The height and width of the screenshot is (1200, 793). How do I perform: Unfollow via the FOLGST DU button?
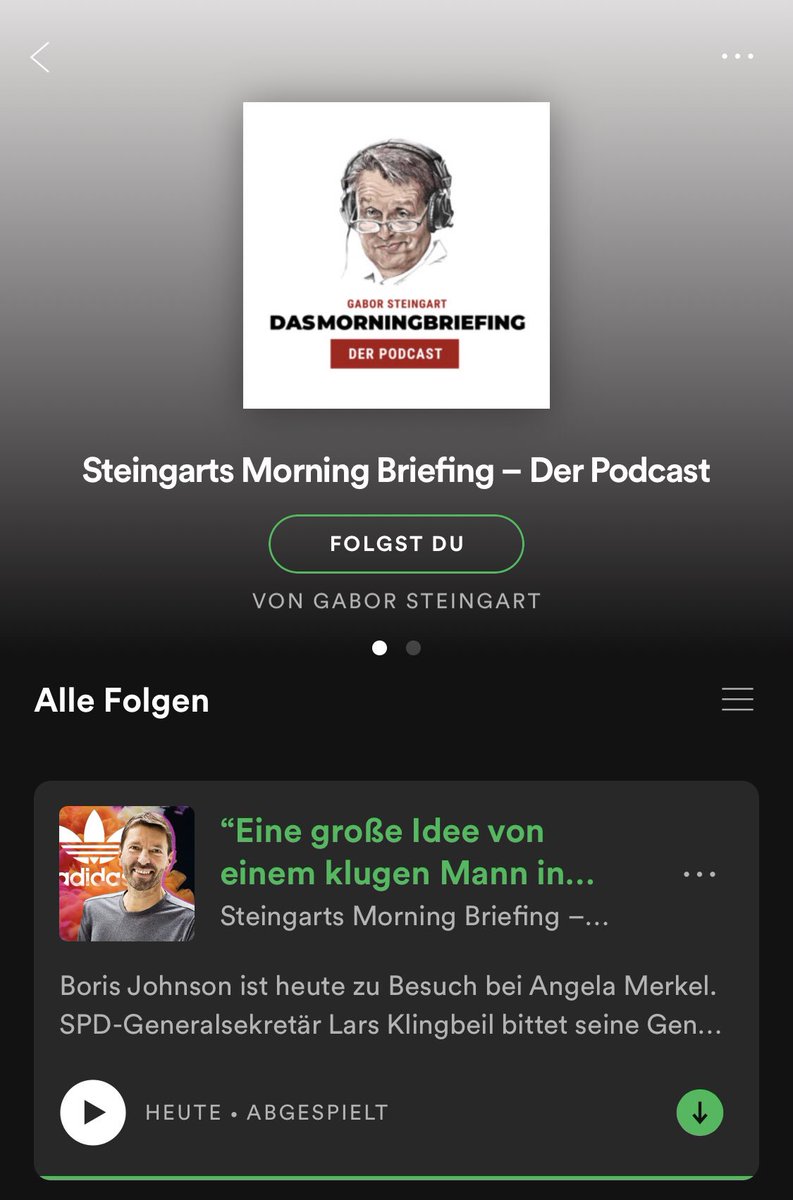coord(396,544)
